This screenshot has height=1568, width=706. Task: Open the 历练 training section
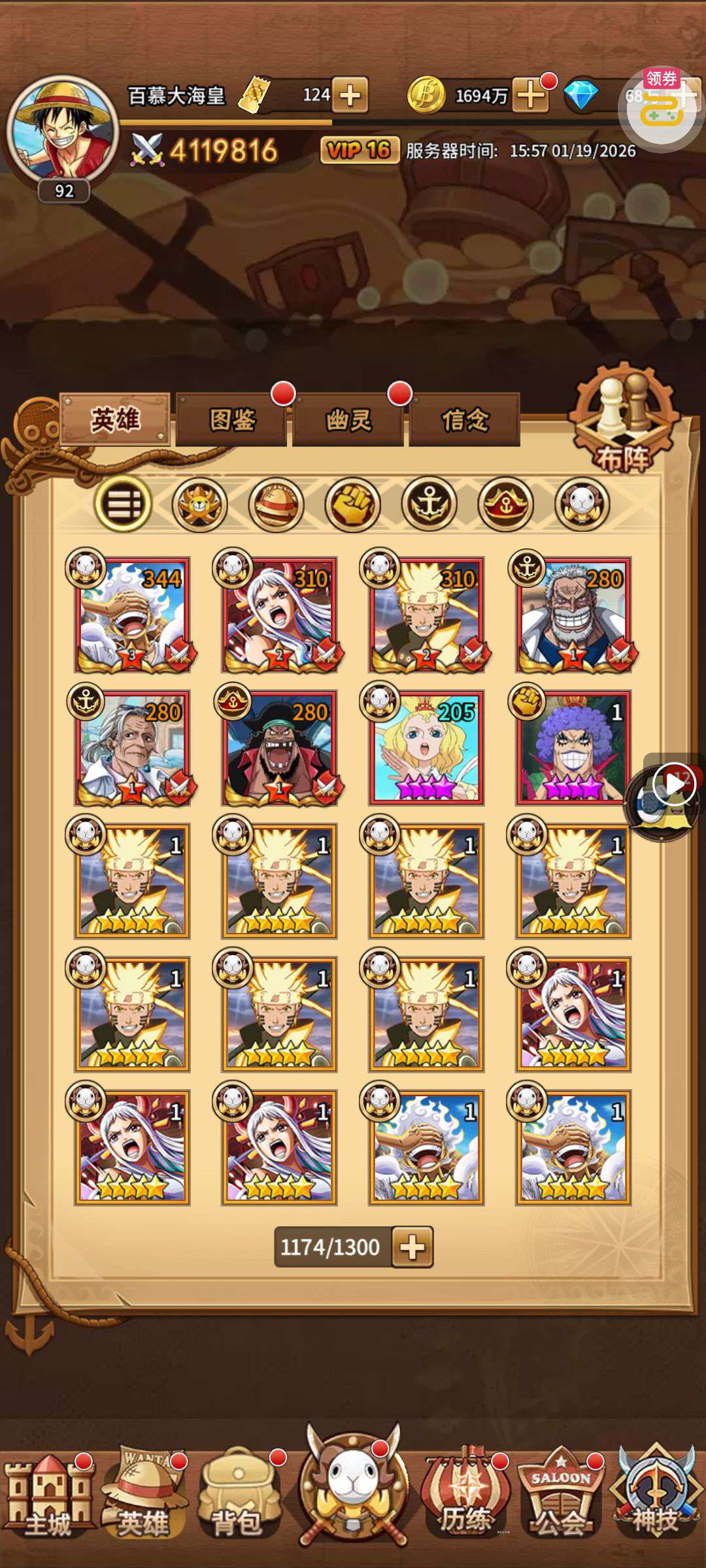[464, 1496]
